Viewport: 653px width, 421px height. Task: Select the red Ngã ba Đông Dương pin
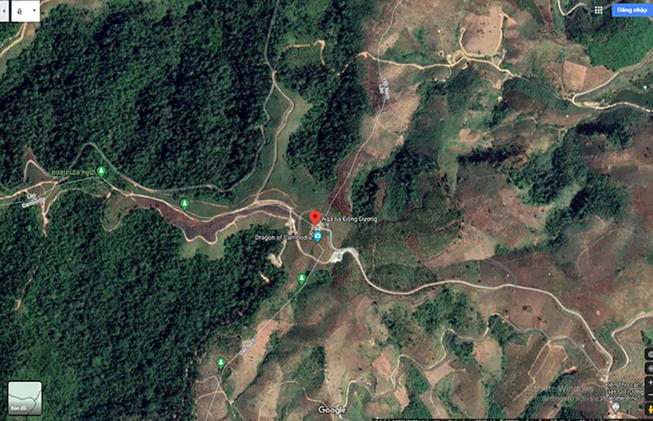(315, 217)
